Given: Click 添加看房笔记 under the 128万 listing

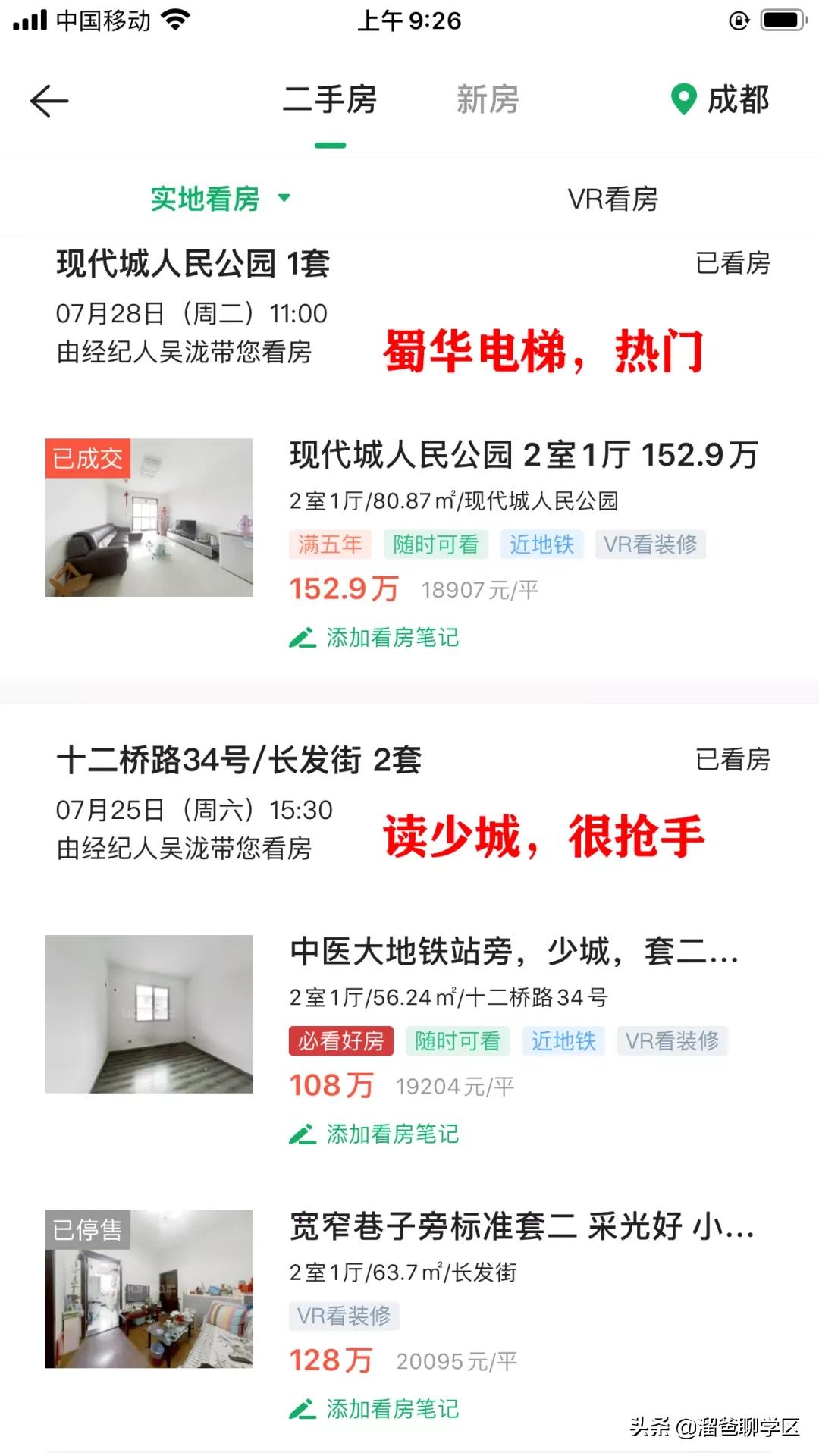Looking at the screenshot, I should click(x=391, y=1408).
